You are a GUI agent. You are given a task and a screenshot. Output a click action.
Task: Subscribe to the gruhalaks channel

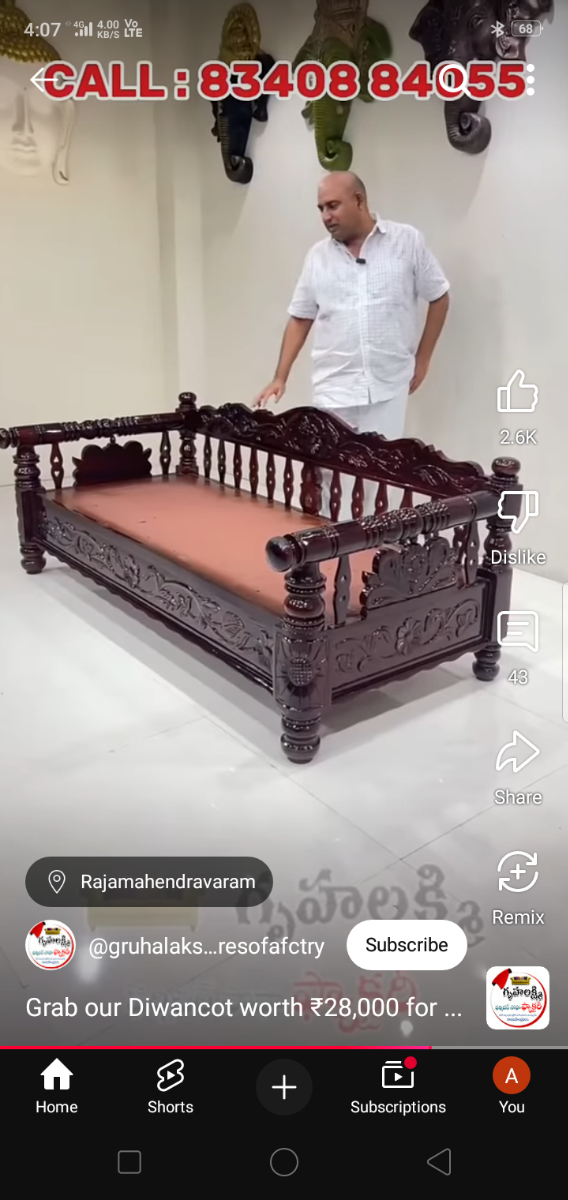pyautogui.click(x=406, y=945)
